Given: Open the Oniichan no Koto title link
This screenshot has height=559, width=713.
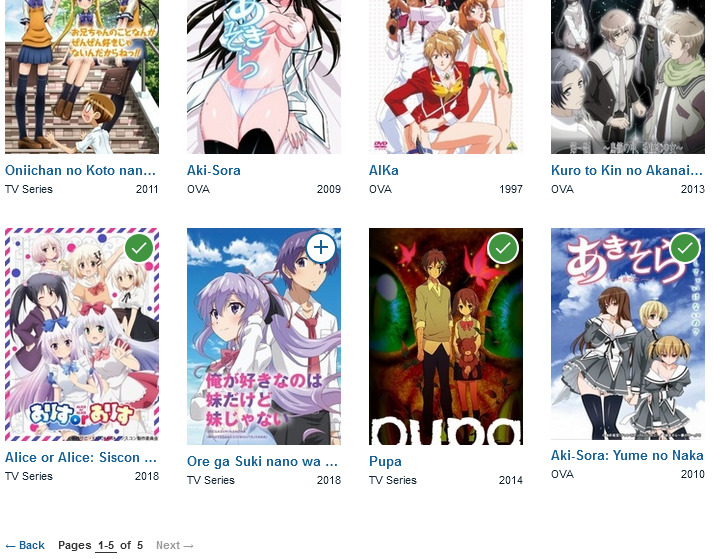Looking at the screenshot, I should (81, 171).
